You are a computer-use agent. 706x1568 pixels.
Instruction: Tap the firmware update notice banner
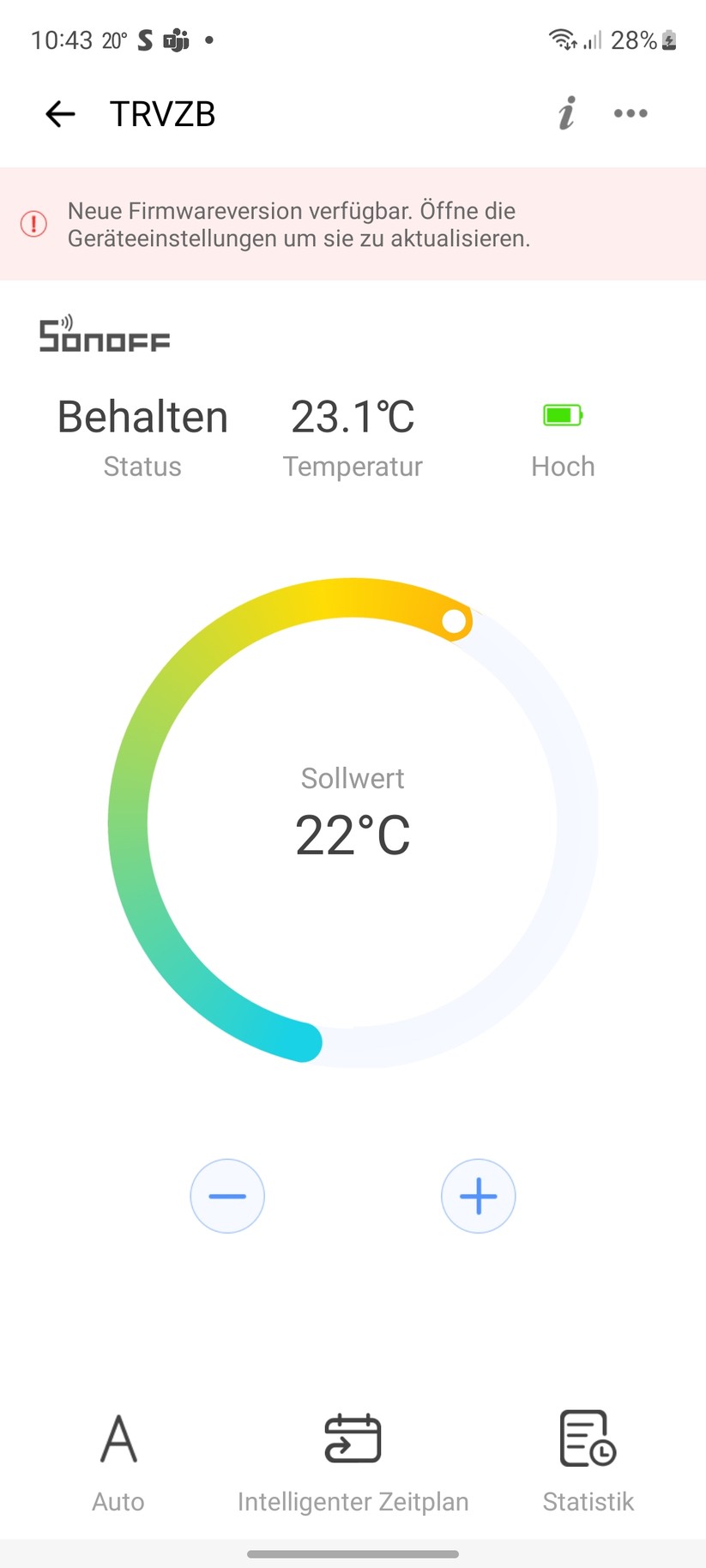point(353,225)
